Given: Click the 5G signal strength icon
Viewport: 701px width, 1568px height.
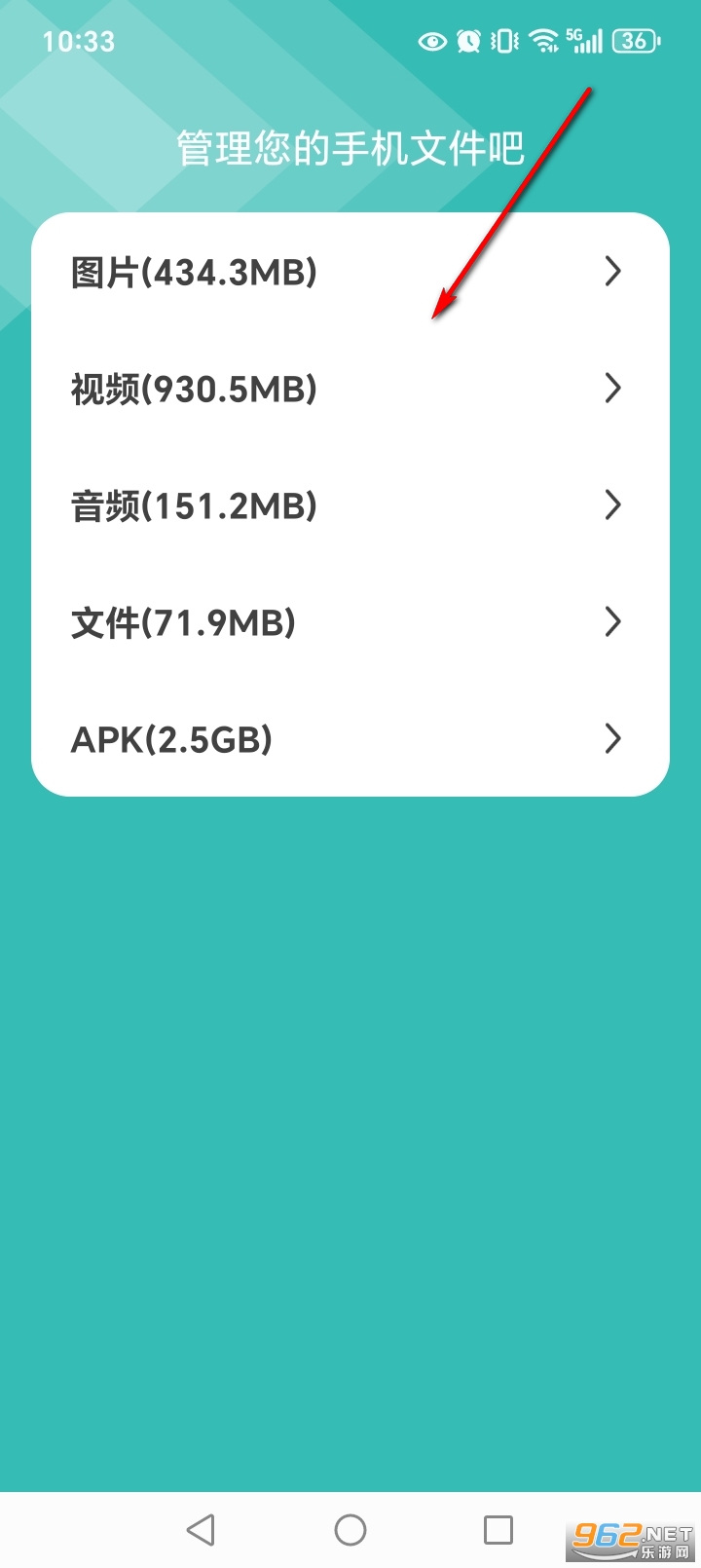Looking at the screenshot, I should [585, 41].
